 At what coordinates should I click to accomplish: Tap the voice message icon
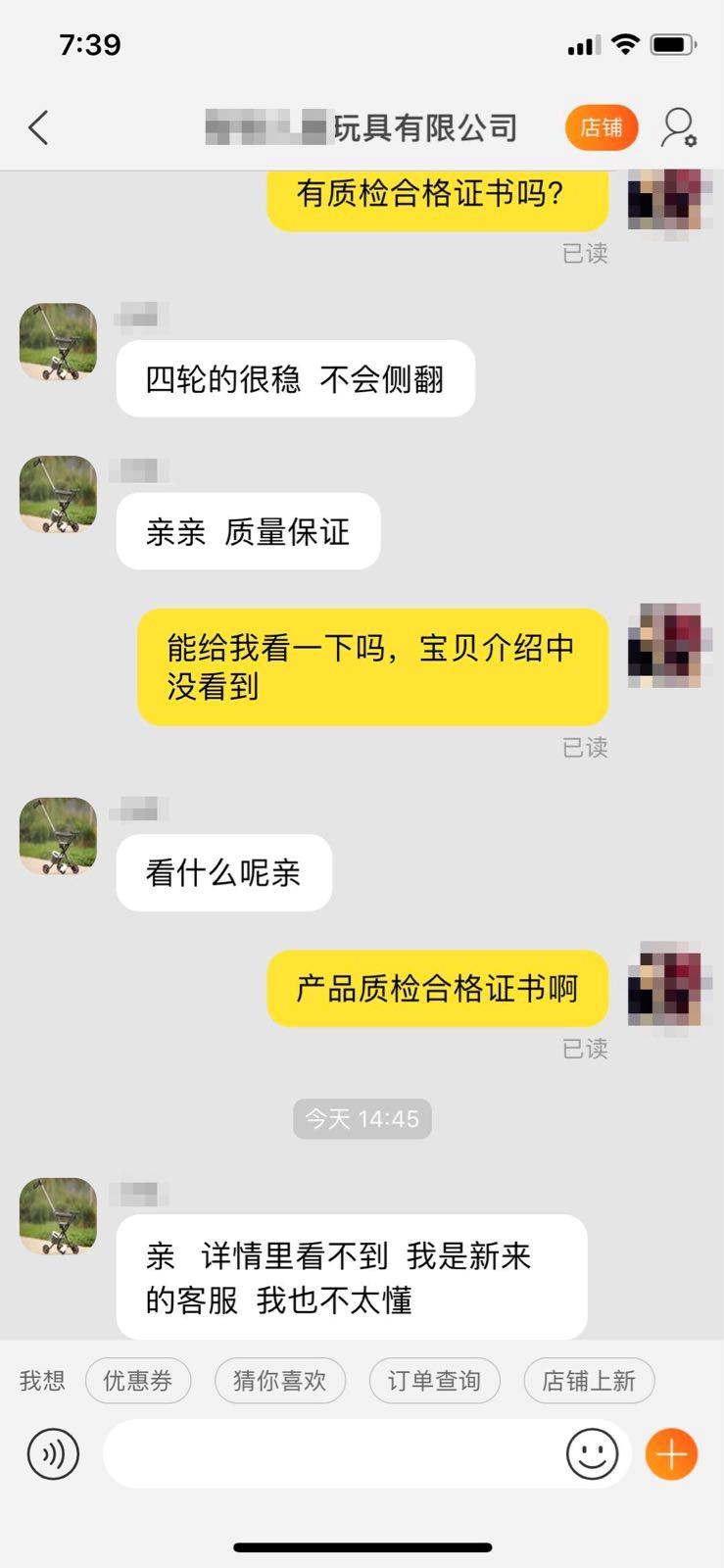point(52,1454)
